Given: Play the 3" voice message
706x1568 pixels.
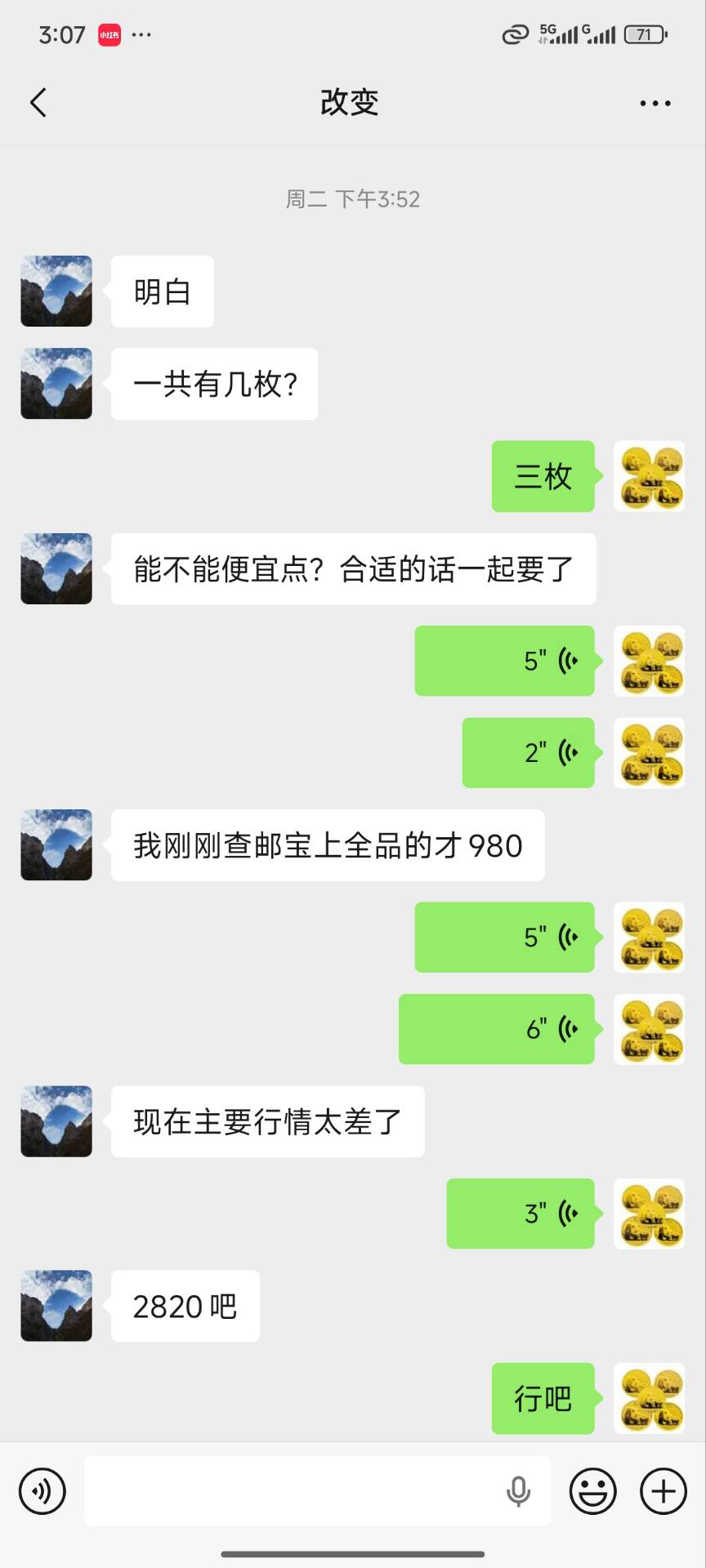Looking at the screenshot, I should click(x=521, y=1214).
